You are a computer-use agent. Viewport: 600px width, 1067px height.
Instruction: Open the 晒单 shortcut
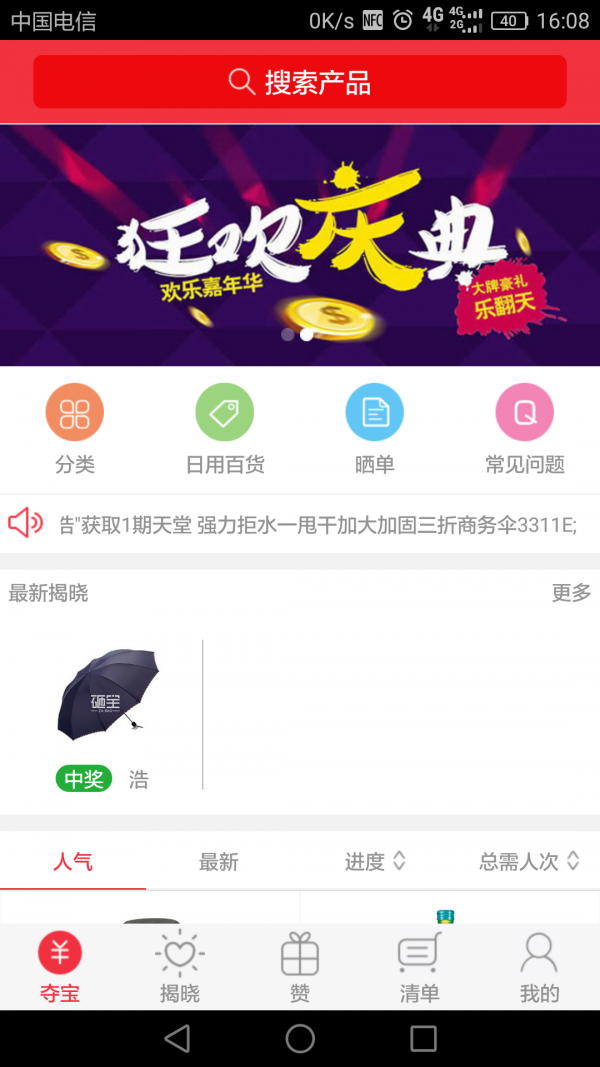pyautogui.click(x=375, y=429)
